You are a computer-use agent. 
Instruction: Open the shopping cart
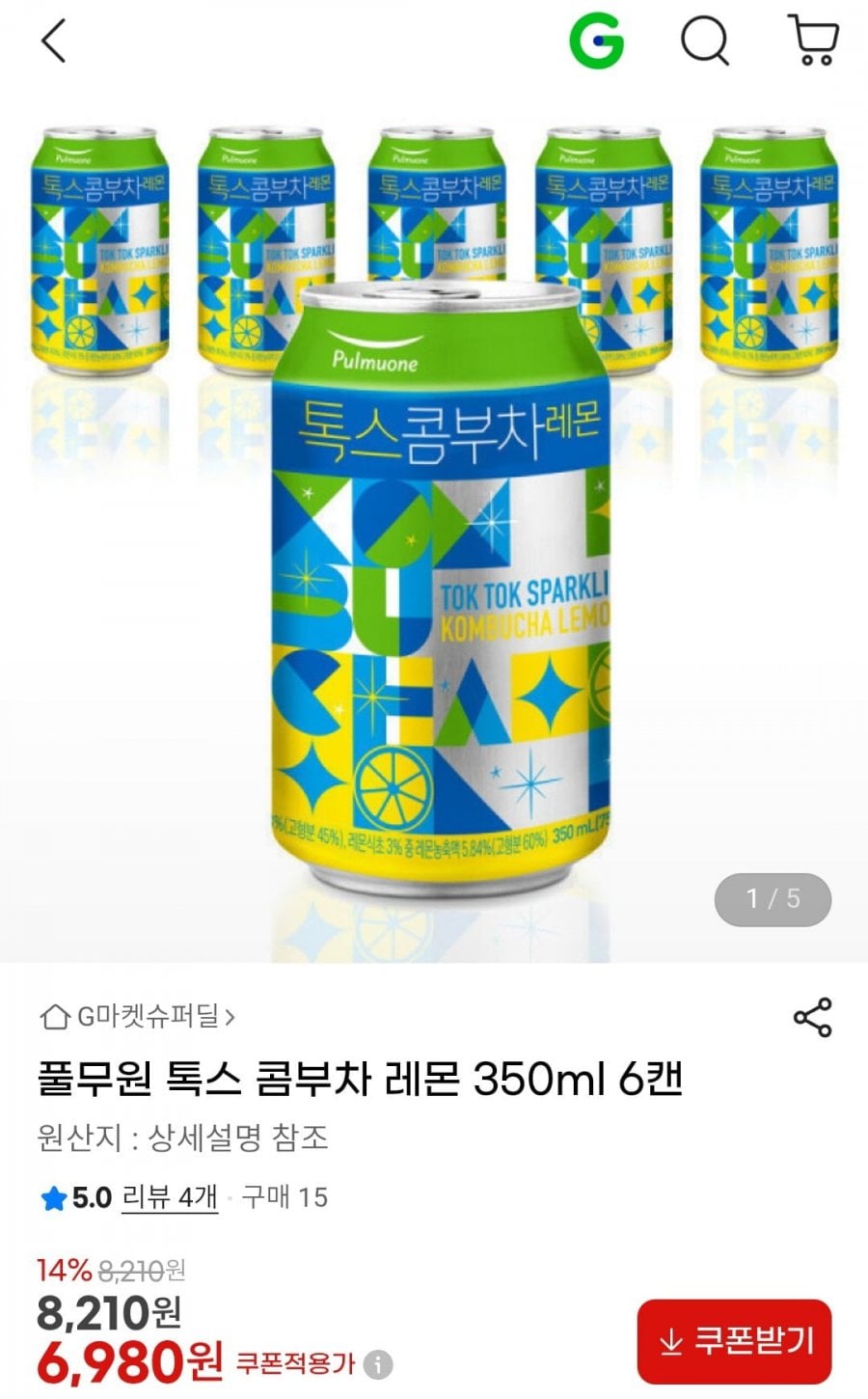click(813, 41)
